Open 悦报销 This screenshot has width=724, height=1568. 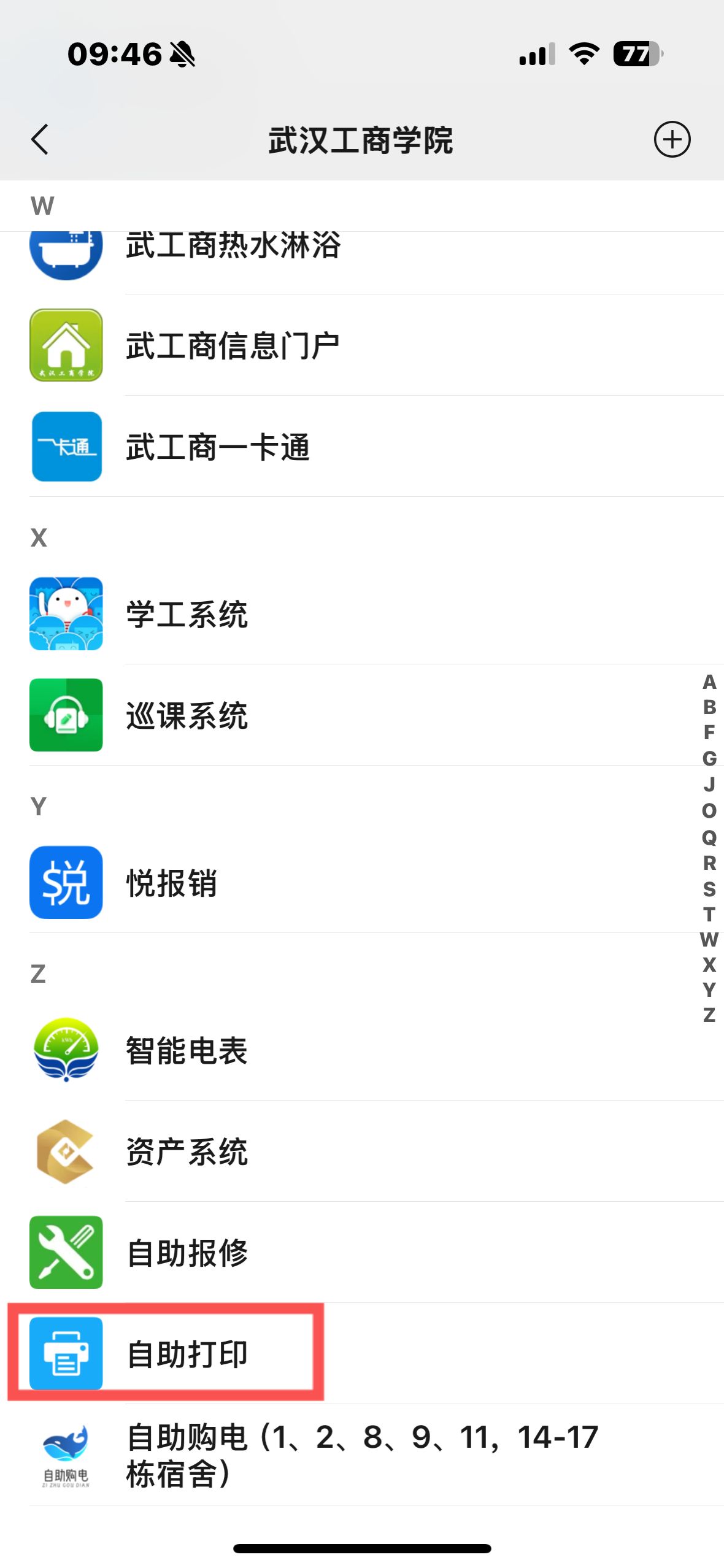click(x=171, y=883)
